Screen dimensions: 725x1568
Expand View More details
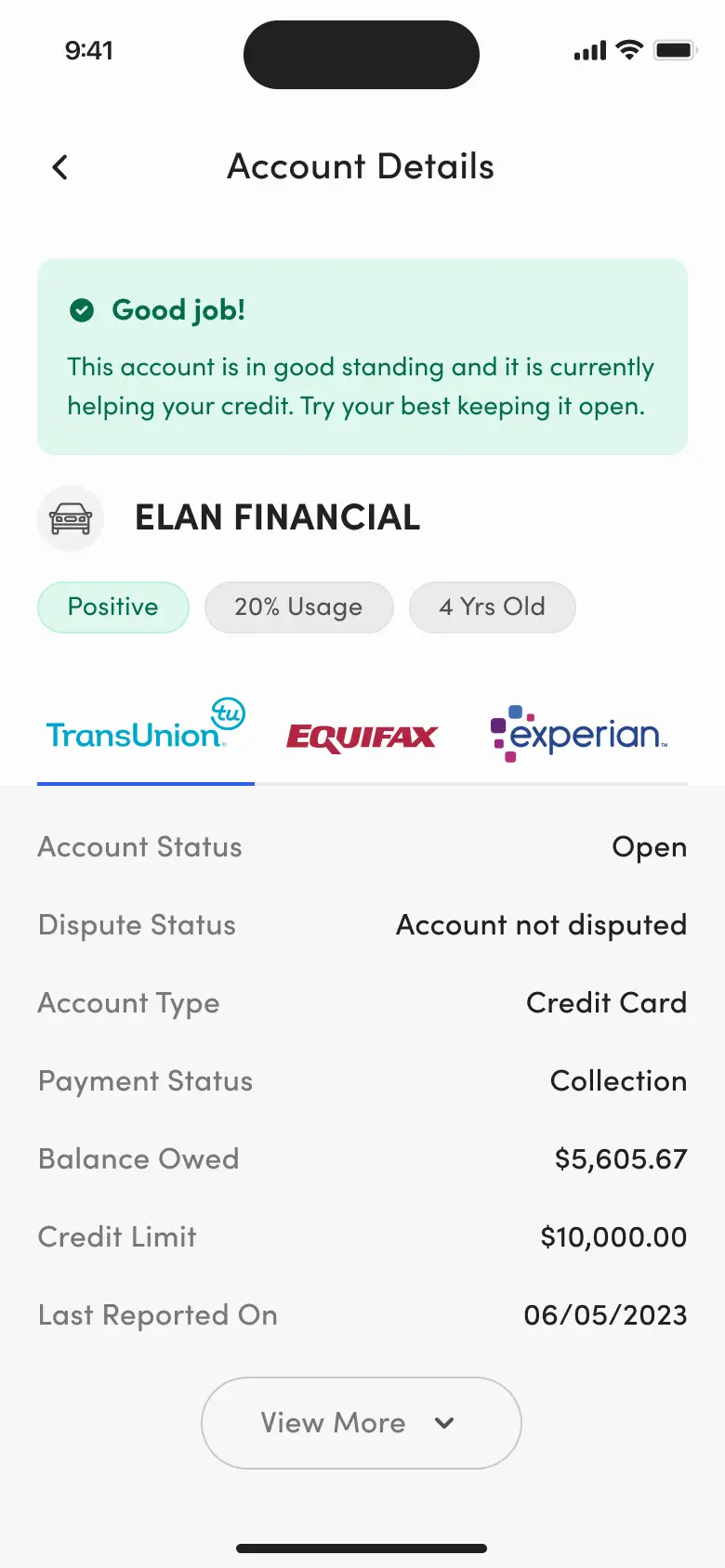click(x=362, y=1423)
